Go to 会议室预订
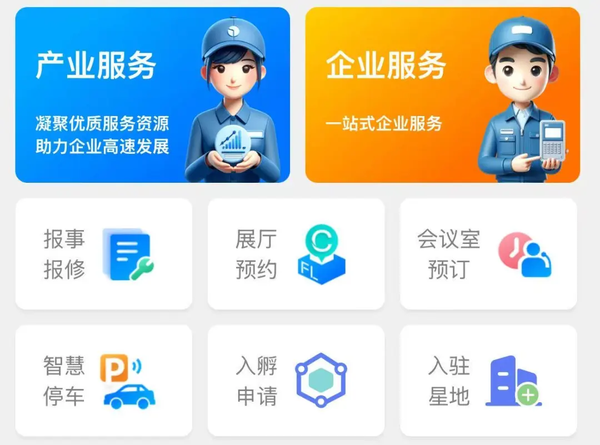The height and width of the screenshot is (445, 600). tap(488, 254)
